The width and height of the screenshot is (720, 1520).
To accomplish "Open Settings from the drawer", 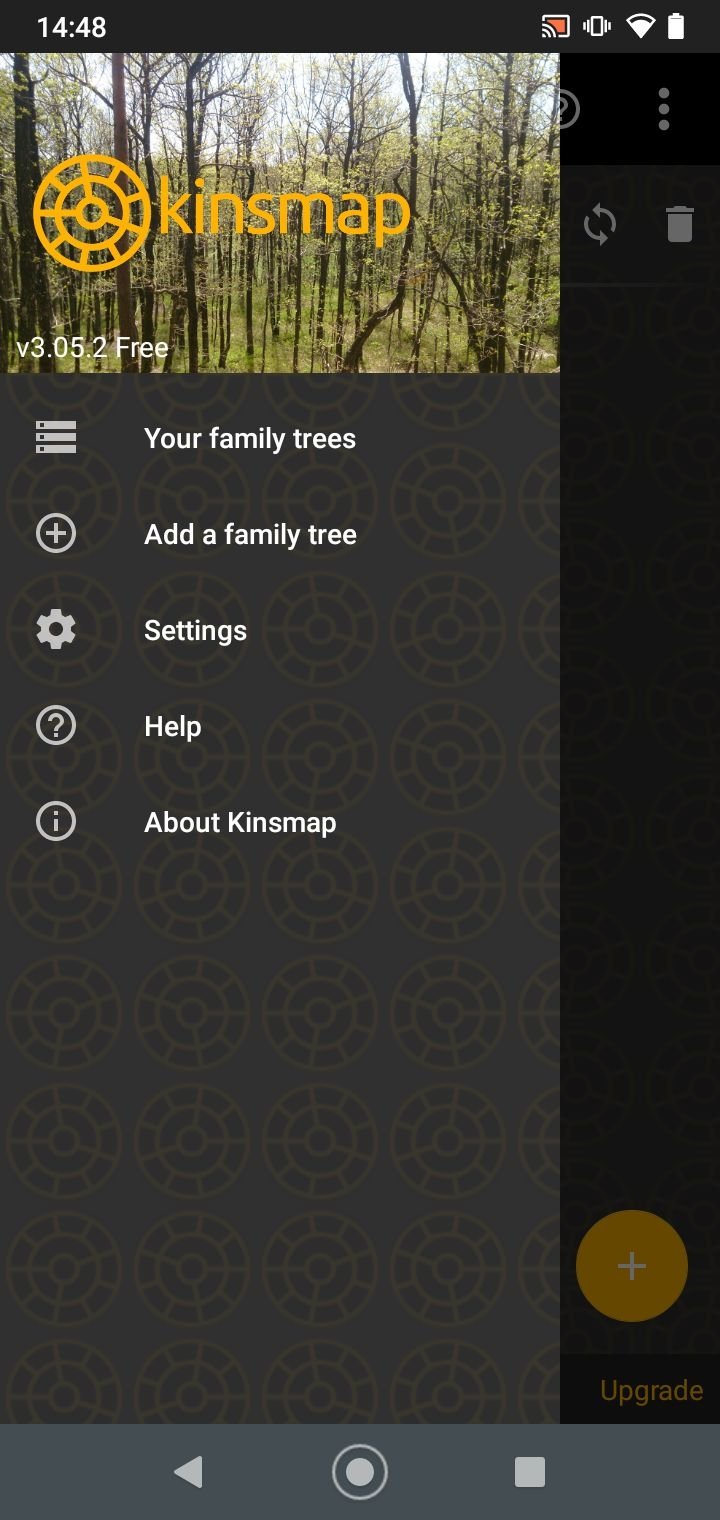I will (280, 630).
